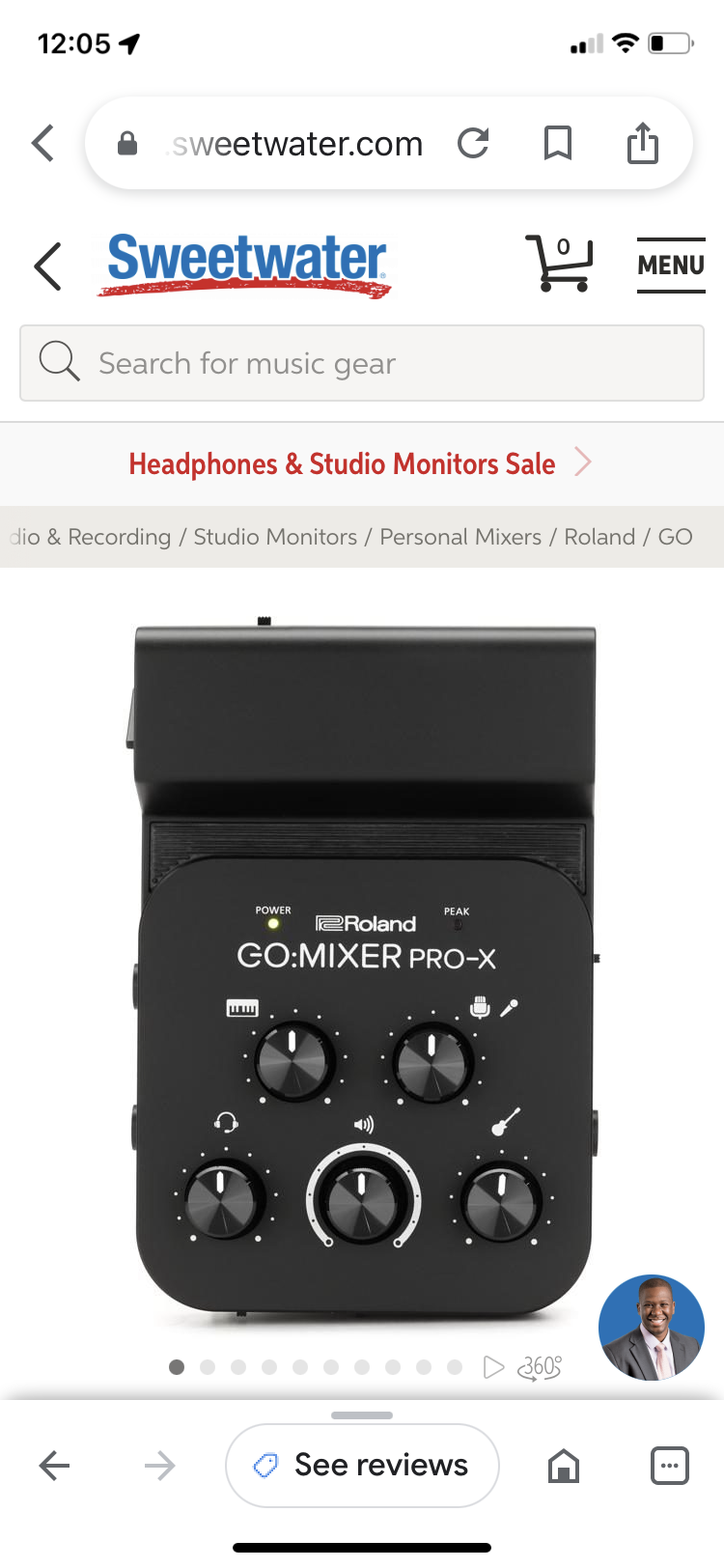
Task: Open the 360 degree product view
Action: pyautogui.click(x=540, y=1367)
